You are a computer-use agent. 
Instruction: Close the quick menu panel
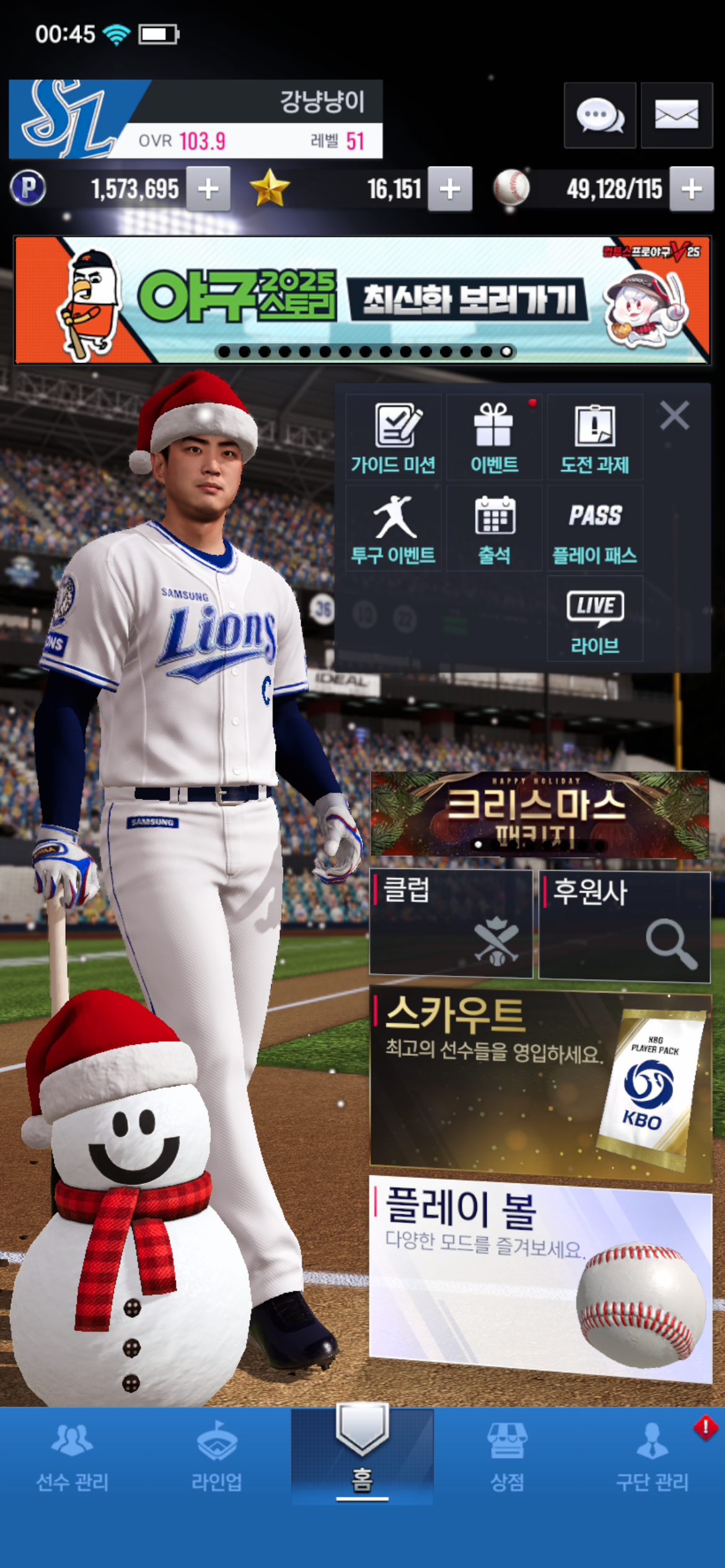[x=674, y=415]
